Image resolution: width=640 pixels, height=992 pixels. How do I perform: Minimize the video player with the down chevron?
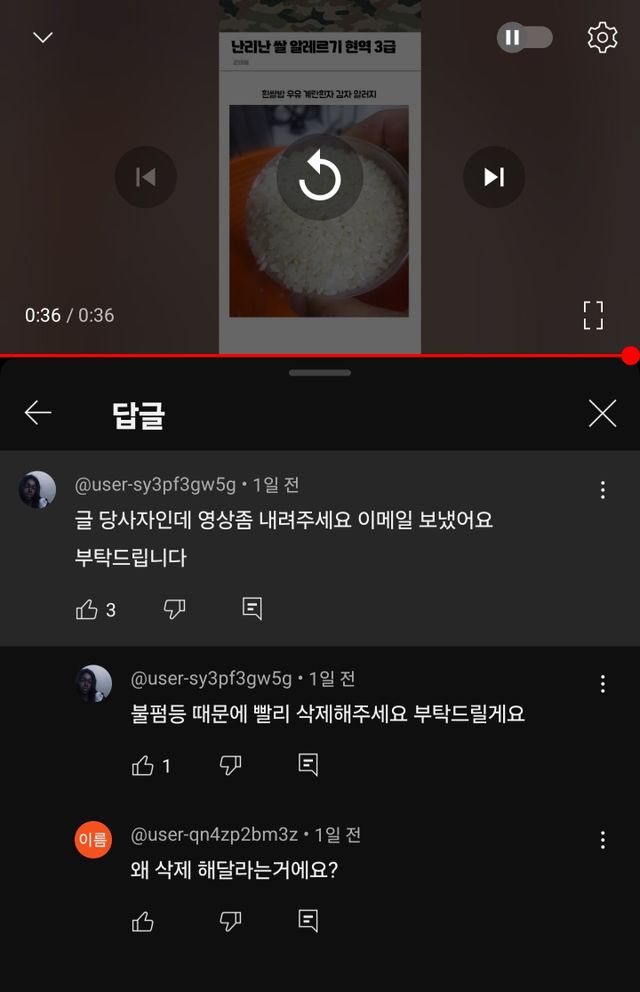(42, 38)
